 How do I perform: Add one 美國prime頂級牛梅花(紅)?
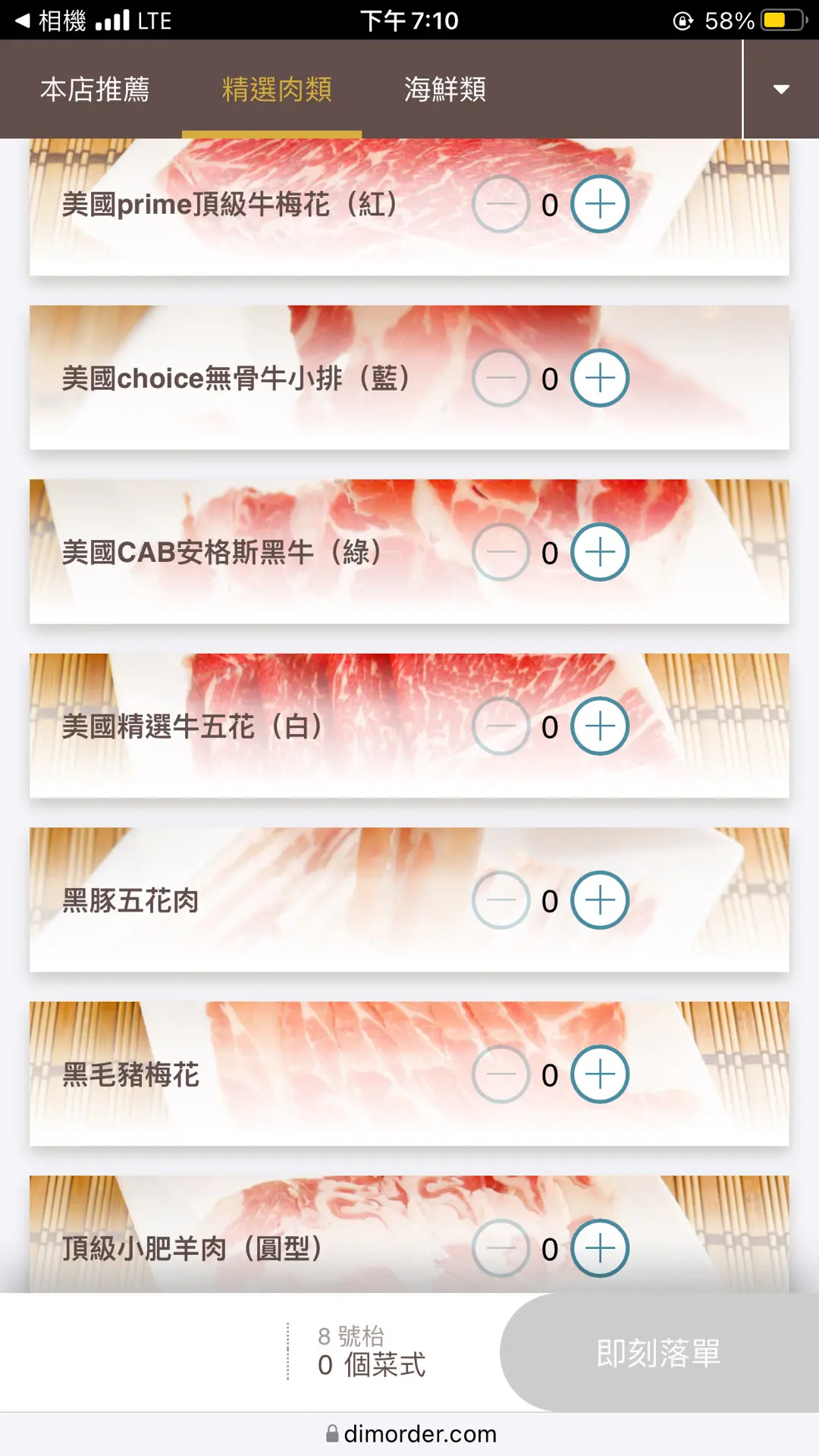[600, 205]
